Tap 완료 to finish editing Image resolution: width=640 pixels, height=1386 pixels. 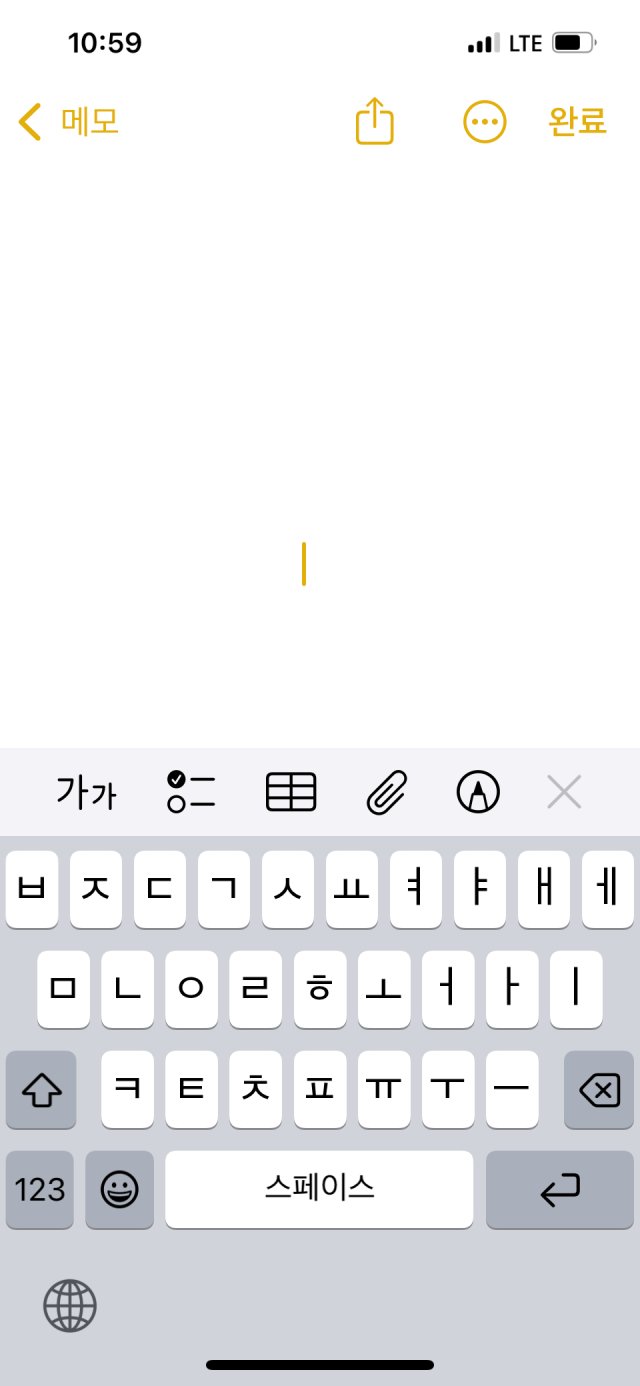point(578,122)
